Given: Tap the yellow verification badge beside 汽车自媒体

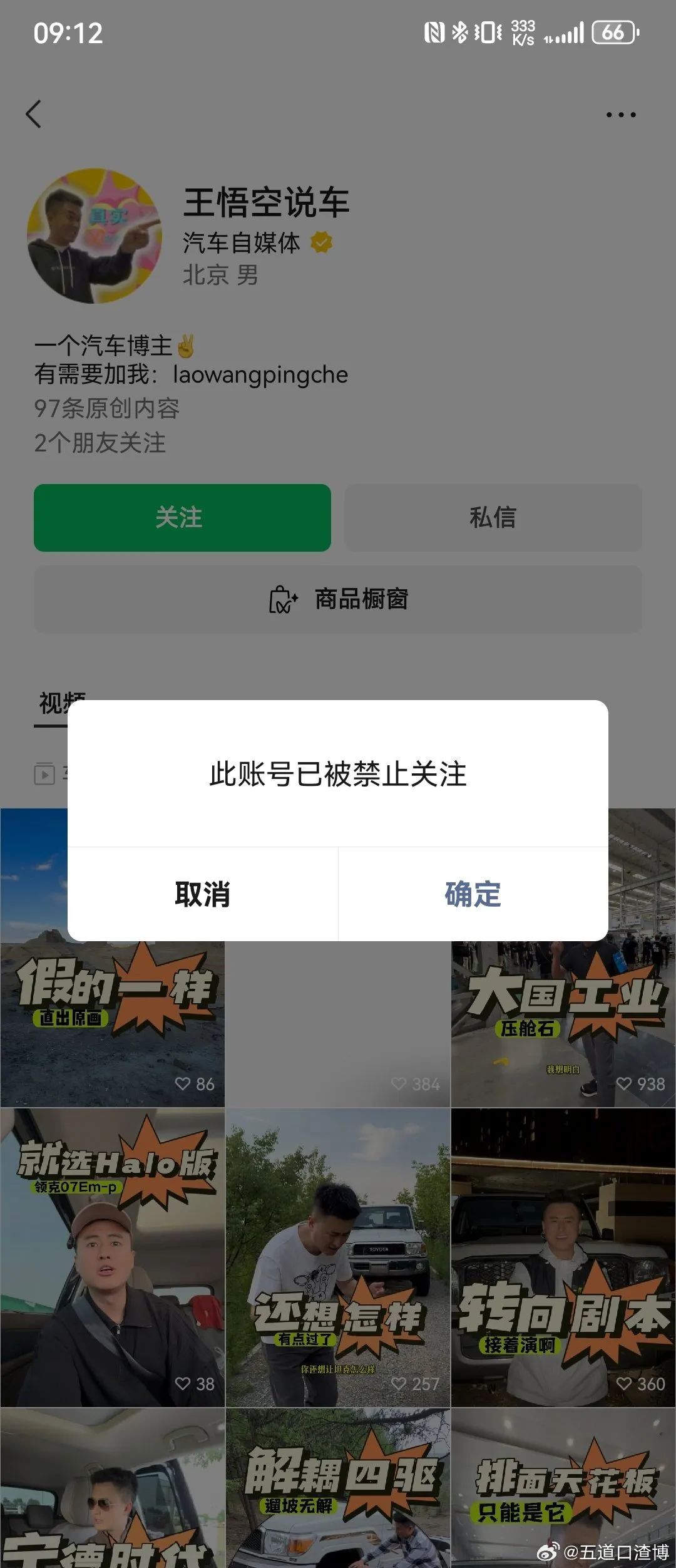Looking at the screenshot, I should tap(321, 241).
